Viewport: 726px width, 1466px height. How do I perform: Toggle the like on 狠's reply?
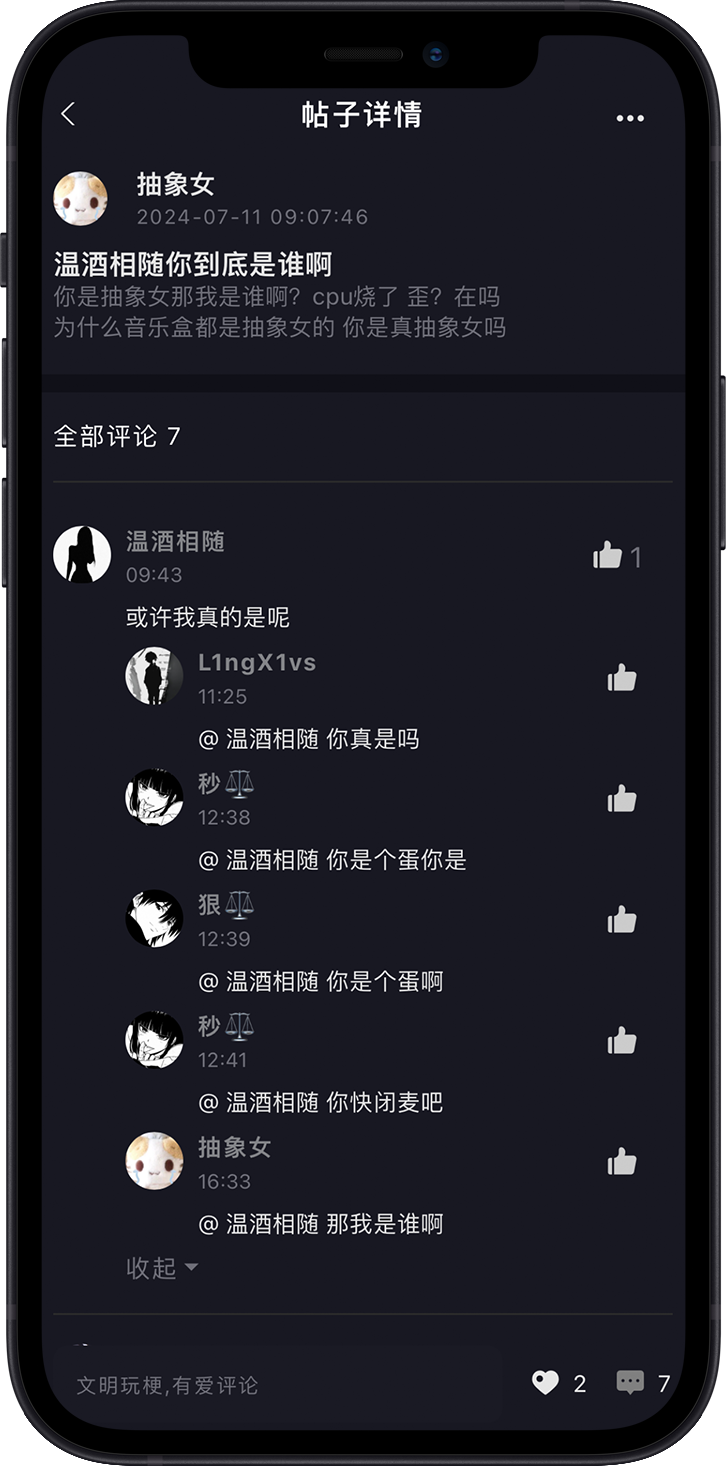coord(622,919)
